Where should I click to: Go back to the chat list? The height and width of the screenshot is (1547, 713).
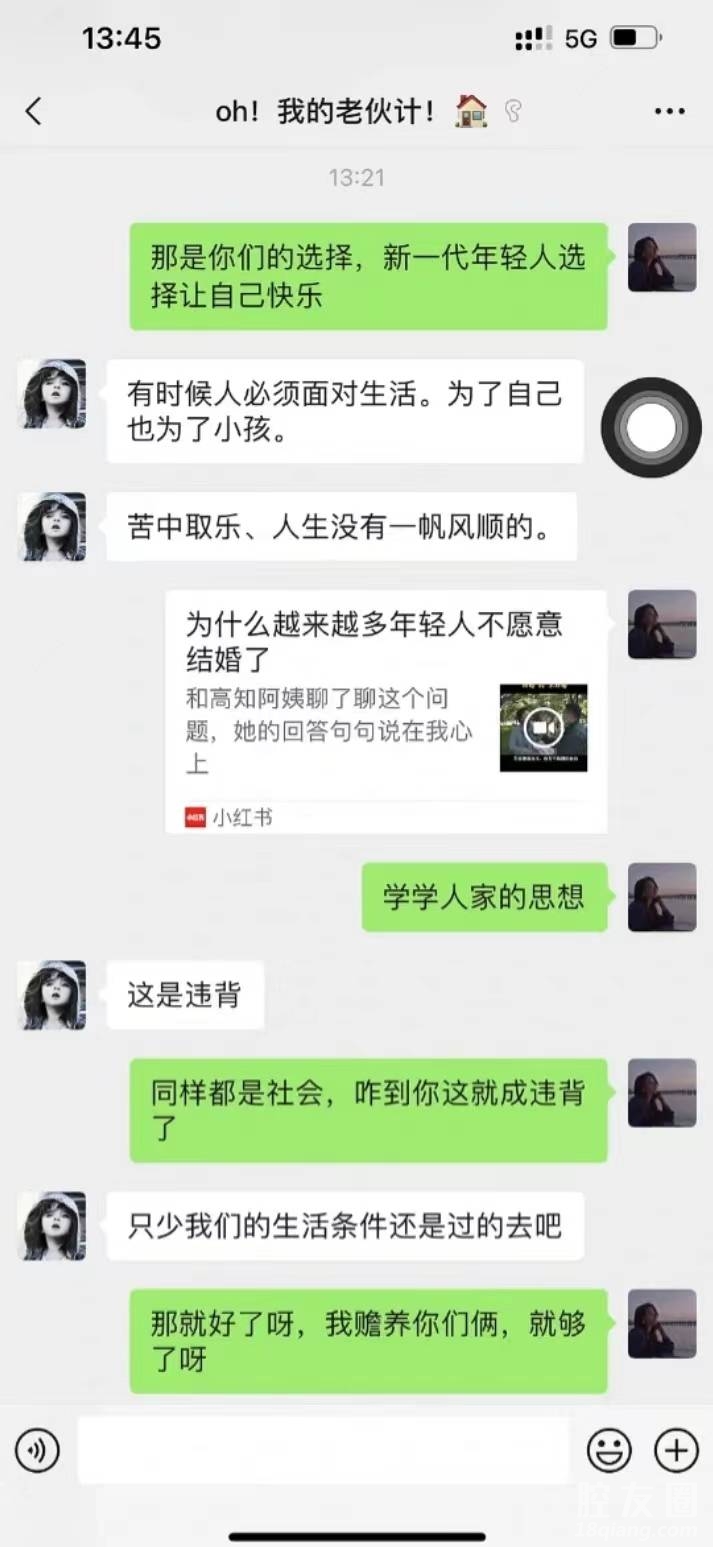pyautogui.click(x=34, y=111)
